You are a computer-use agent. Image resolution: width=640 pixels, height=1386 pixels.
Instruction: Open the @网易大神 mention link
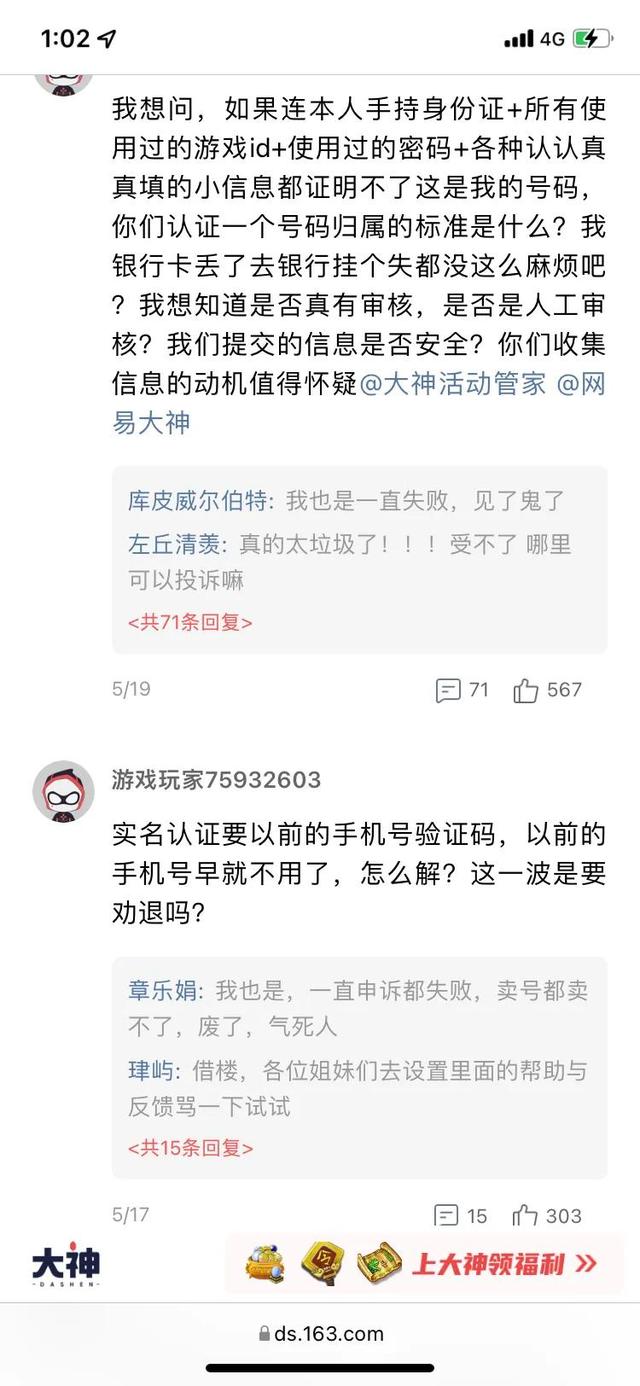pos(150,423)
